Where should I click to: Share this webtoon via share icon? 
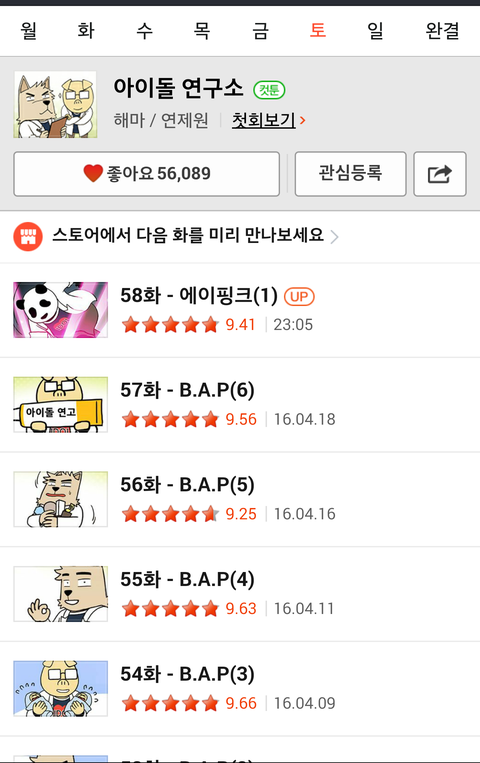tap(440, 174)
